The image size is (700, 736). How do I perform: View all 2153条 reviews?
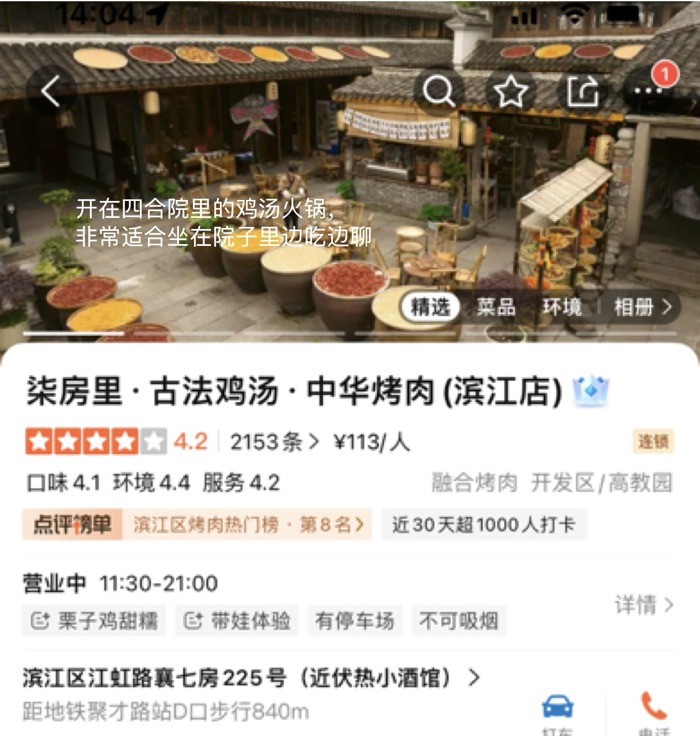point(275,442)
